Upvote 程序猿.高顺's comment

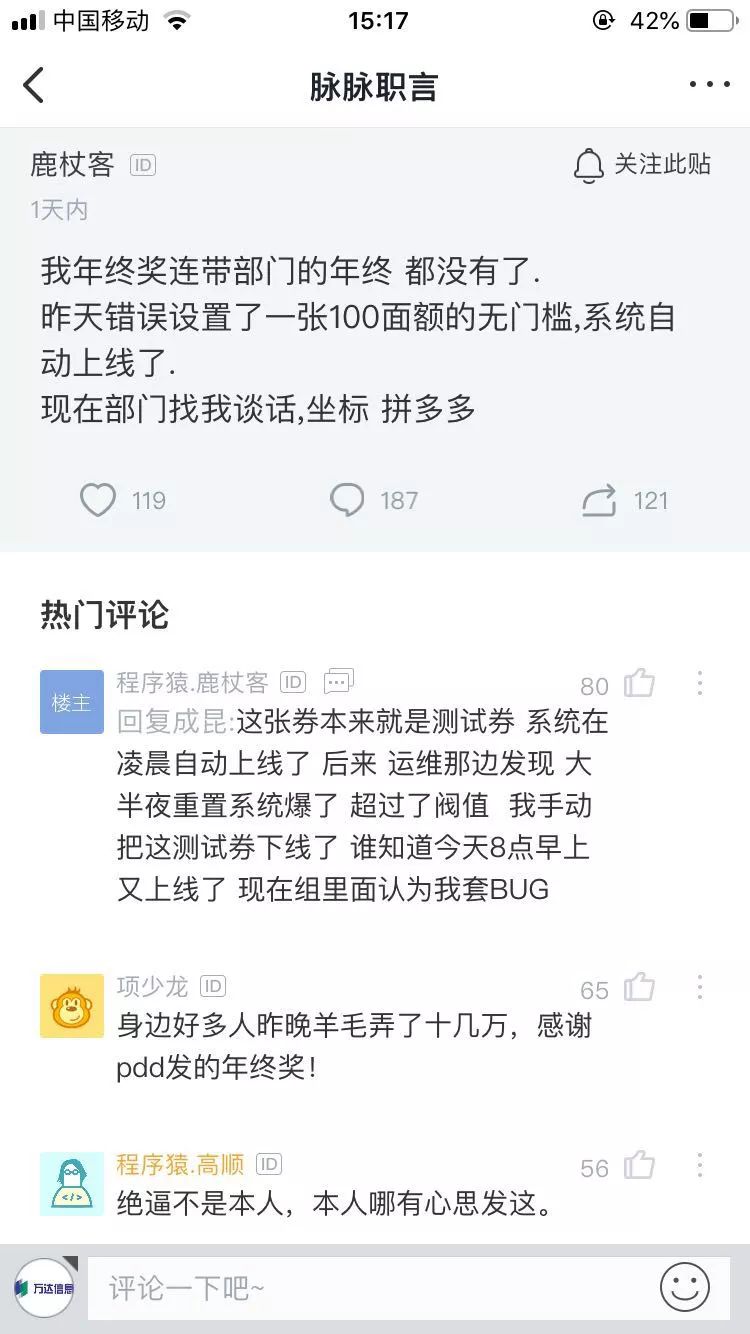coord(640,1166)
